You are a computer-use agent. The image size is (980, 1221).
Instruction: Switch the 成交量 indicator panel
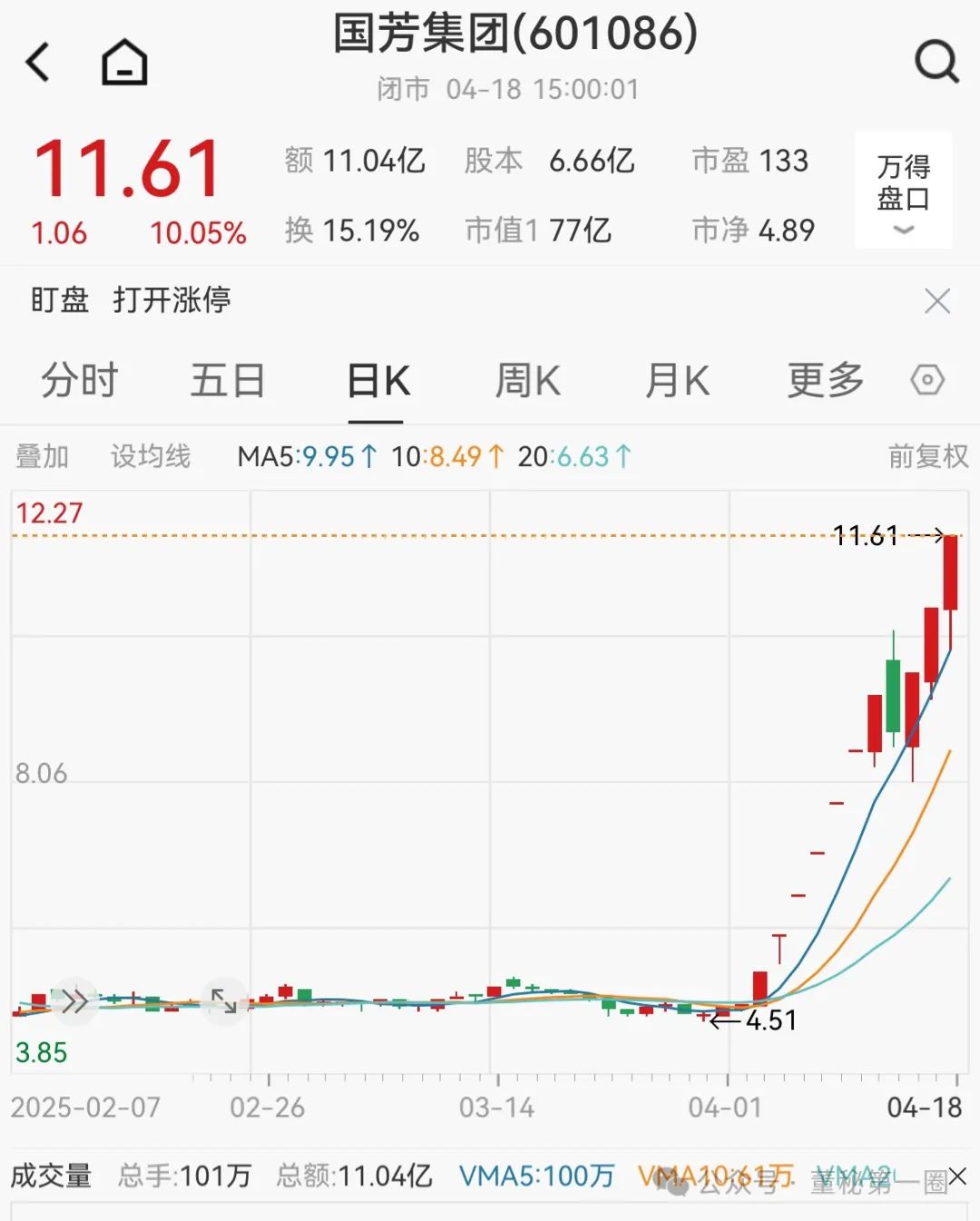[x=52, y=1177]
